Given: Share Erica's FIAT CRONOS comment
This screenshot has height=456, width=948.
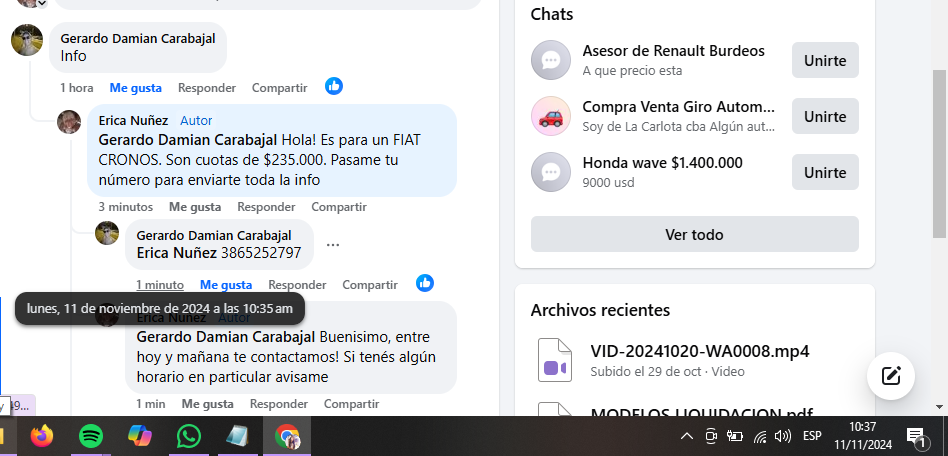Looking at the screenshot, I should click(x=339, y=207).
